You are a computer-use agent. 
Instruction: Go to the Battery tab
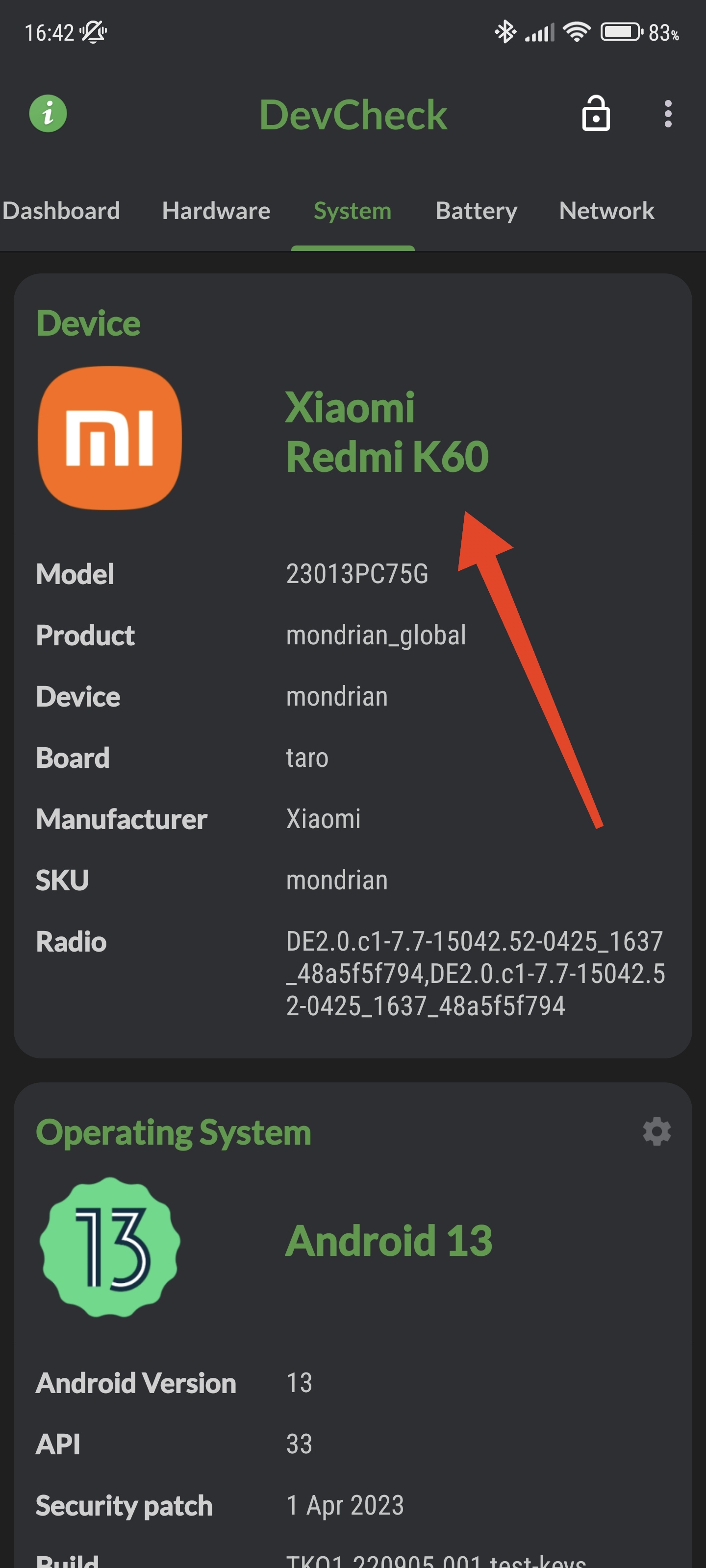[477, 211]
